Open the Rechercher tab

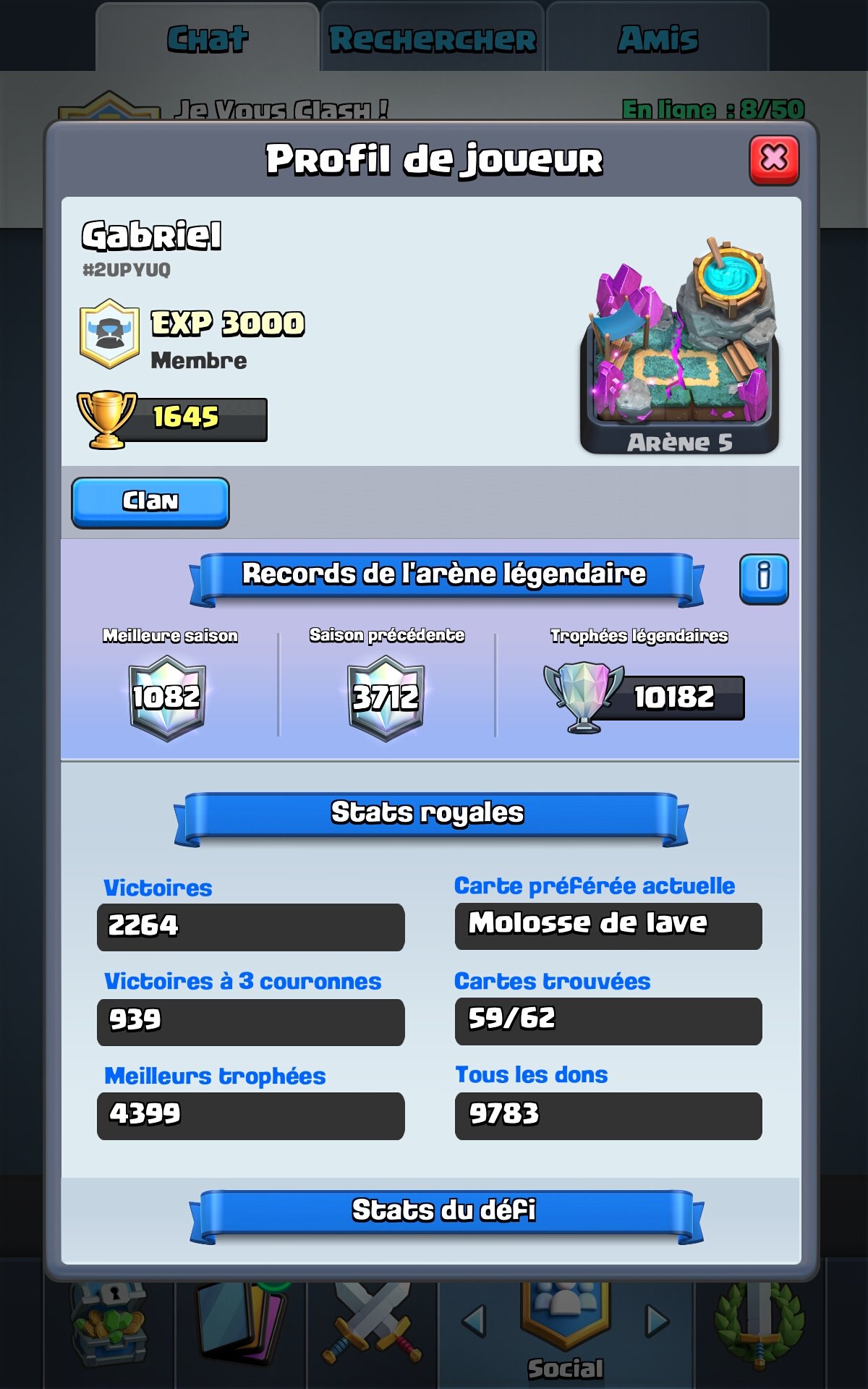pyautogui.click(x=433, y=39)
